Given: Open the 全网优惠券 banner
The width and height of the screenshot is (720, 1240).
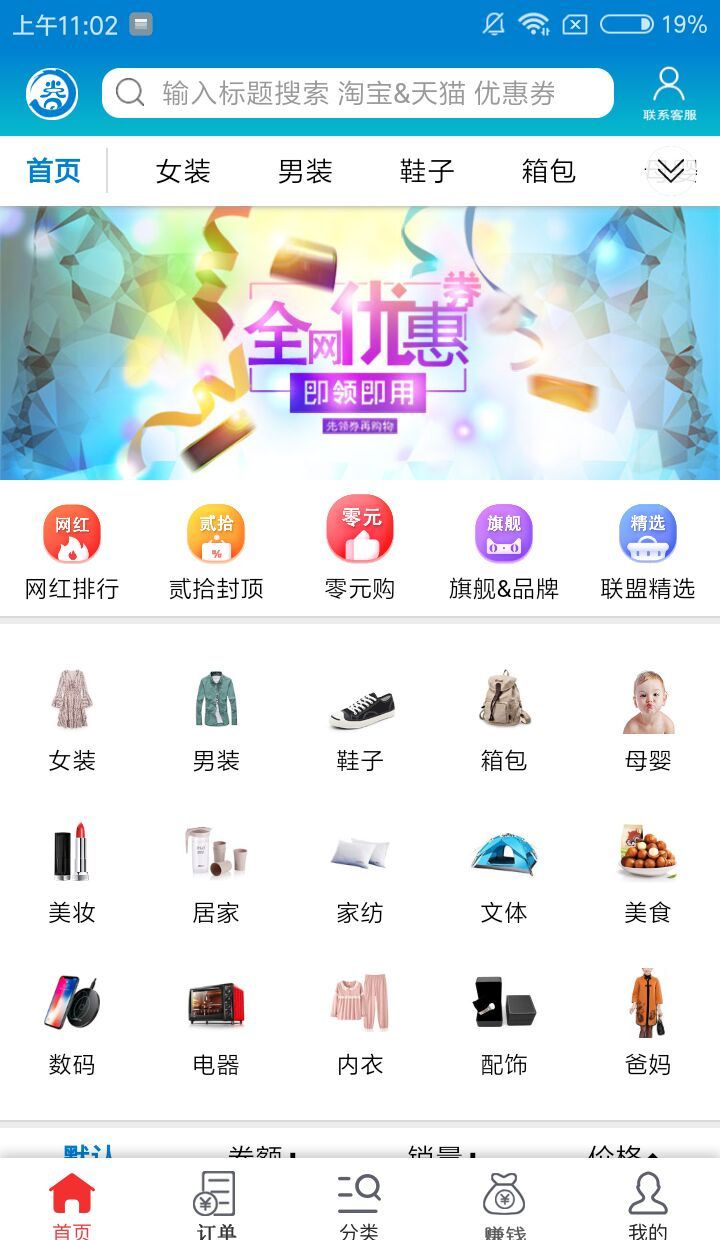Looking at the screenshot, I should pyautogui.click(x=360, y=343).
